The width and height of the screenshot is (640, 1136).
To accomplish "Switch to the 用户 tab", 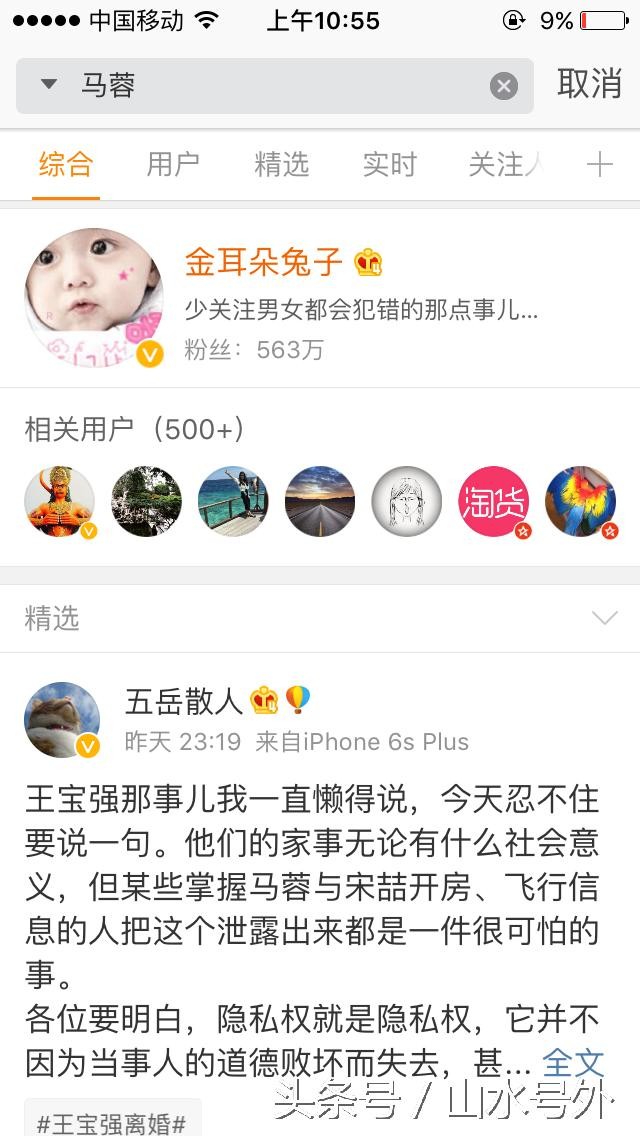I will (173, 164).
